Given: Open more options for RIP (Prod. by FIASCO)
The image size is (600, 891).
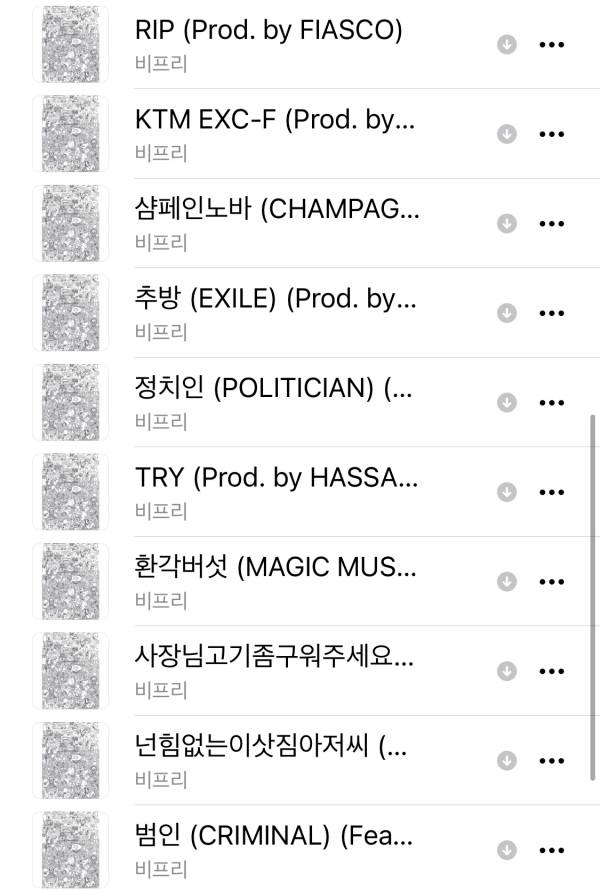Looking at the screenshot, I should click(552, 45).
